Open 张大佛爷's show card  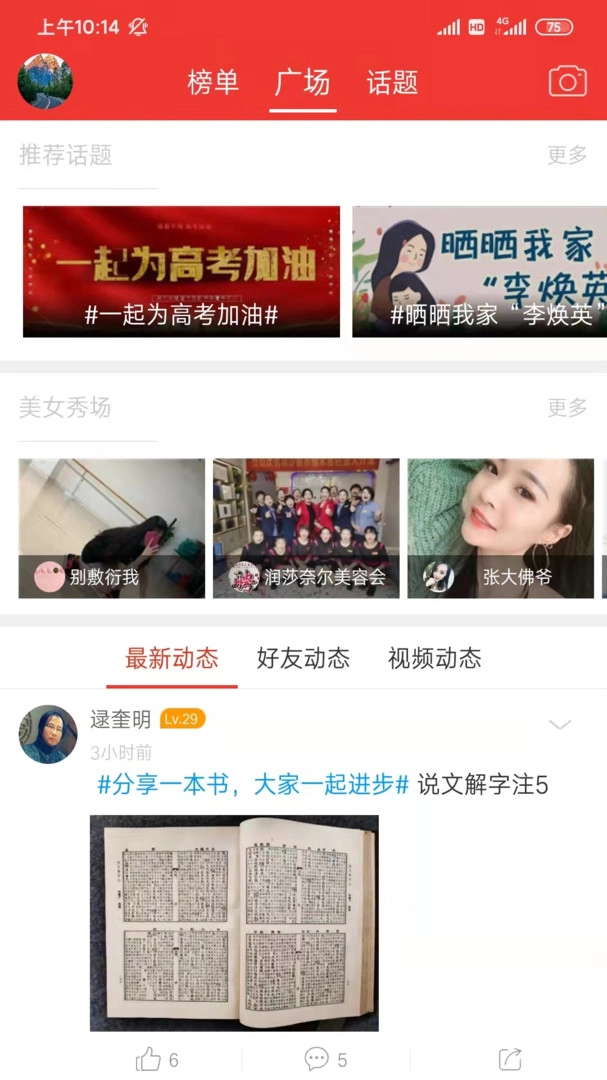[x=500, y=528]
